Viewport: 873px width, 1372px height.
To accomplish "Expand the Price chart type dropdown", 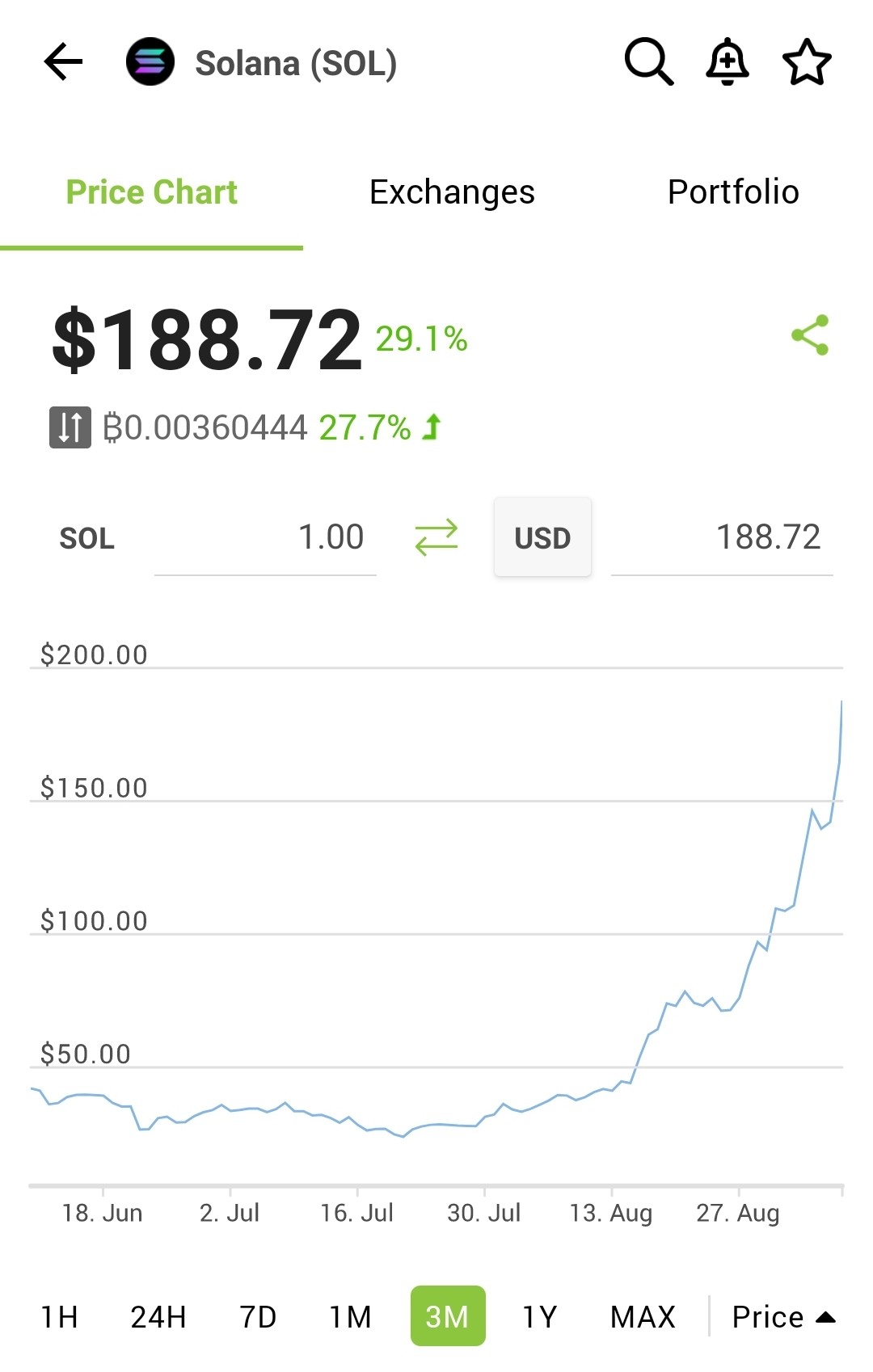I will pos(783,1317).
